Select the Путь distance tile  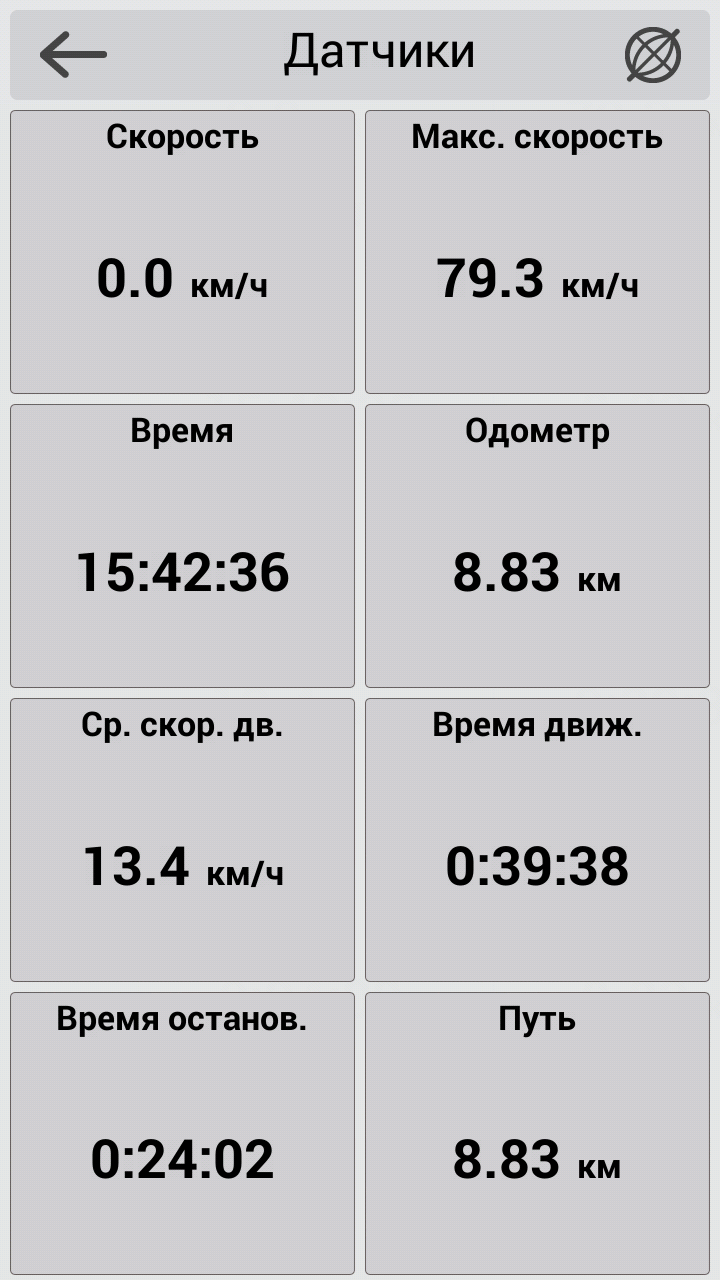[x=537, y=1134]
